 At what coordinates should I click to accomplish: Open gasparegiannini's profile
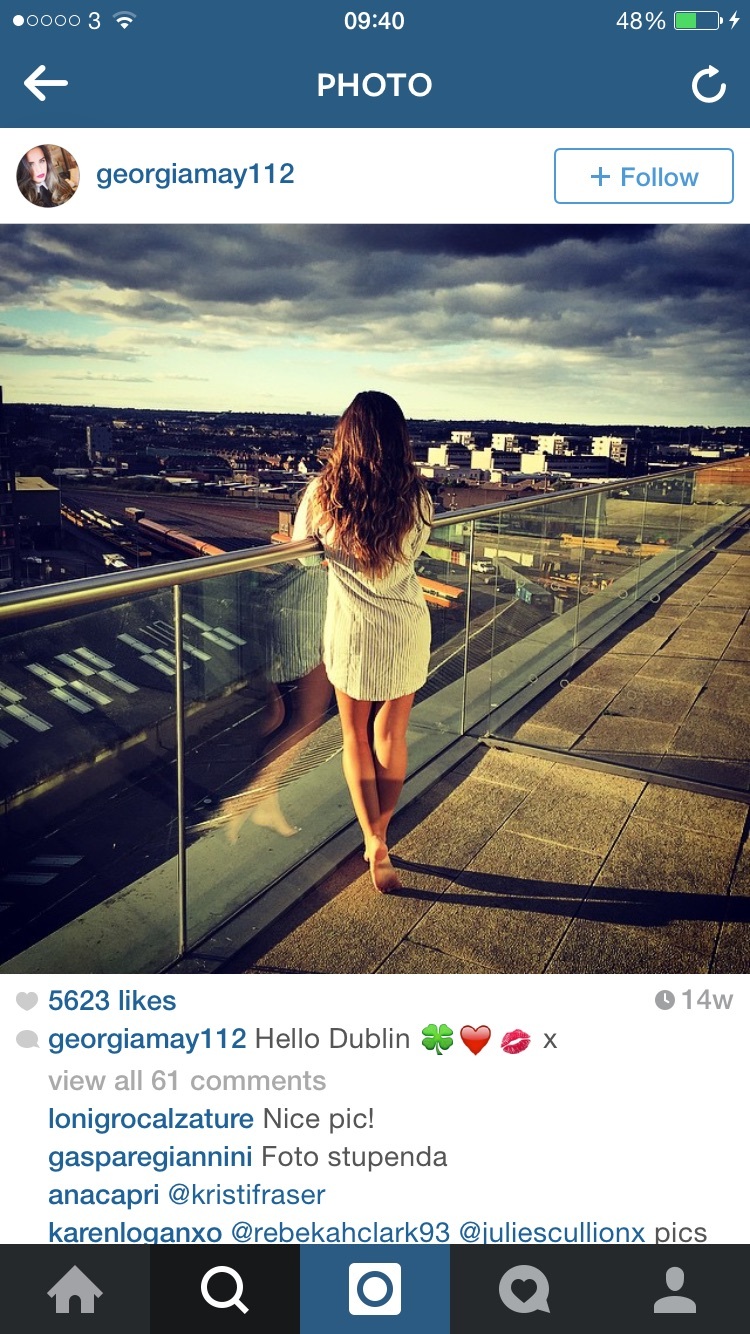click(x=150, y=1157)
